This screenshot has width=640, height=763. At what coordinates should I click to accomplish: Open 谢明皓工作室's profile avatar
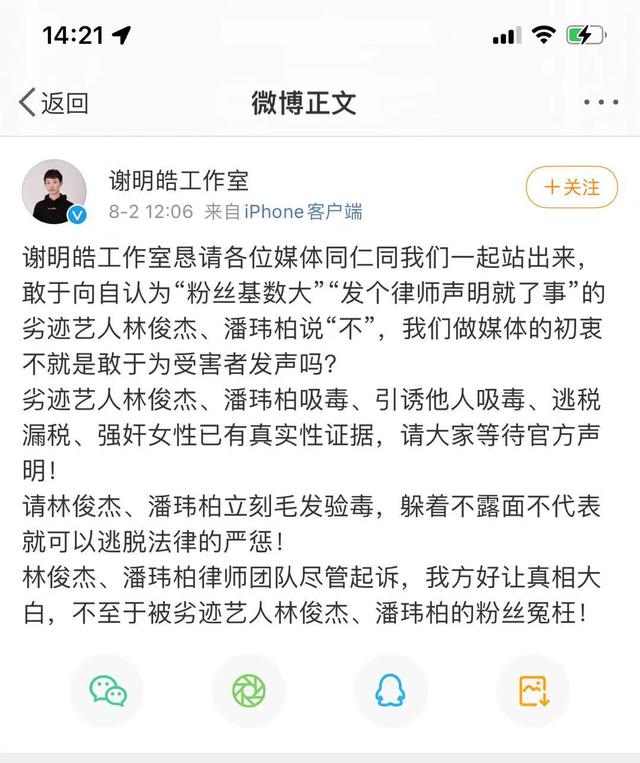[55, 190]
